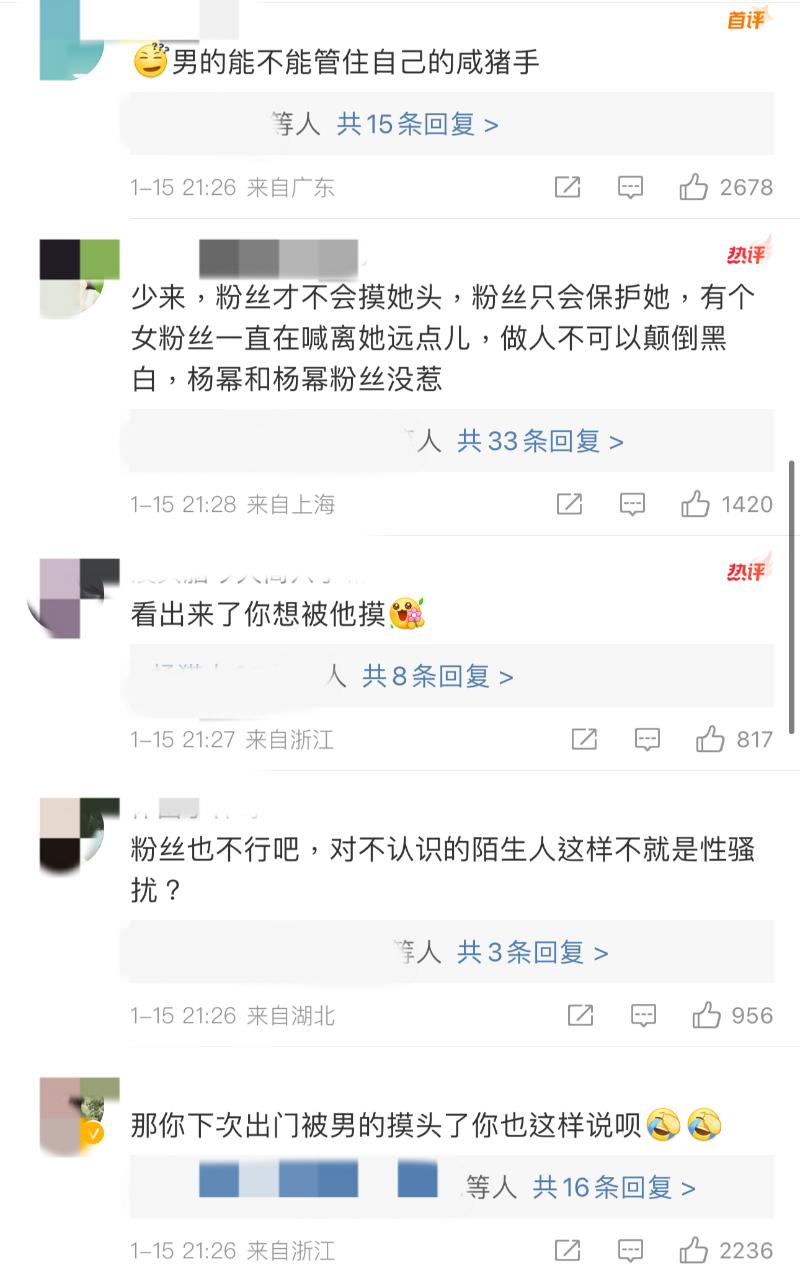Repost the comment with 817 likes

click(584, 740)
